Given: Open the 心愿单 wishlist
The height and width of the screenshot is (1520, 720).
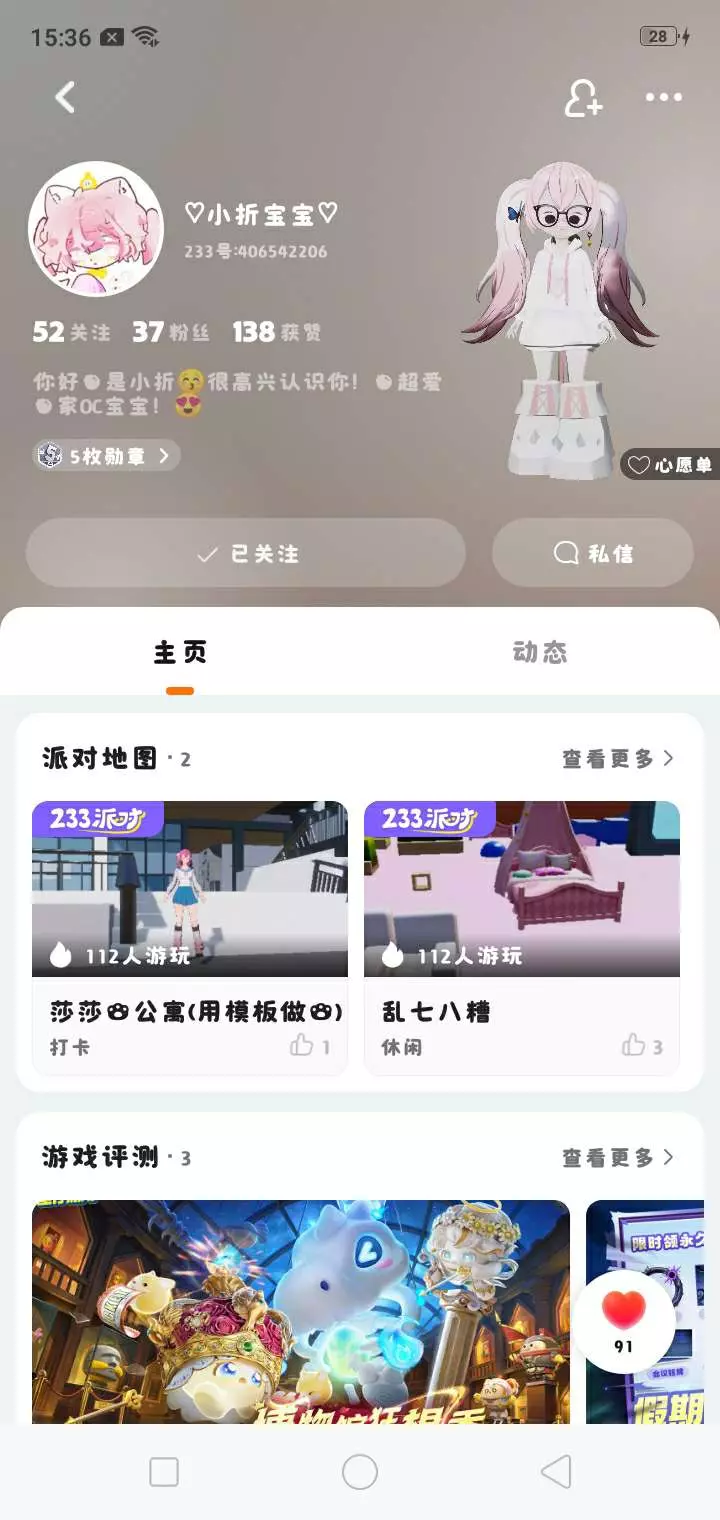Looking at the screenshot, I should pyautogui.click(x=670, y=464).
